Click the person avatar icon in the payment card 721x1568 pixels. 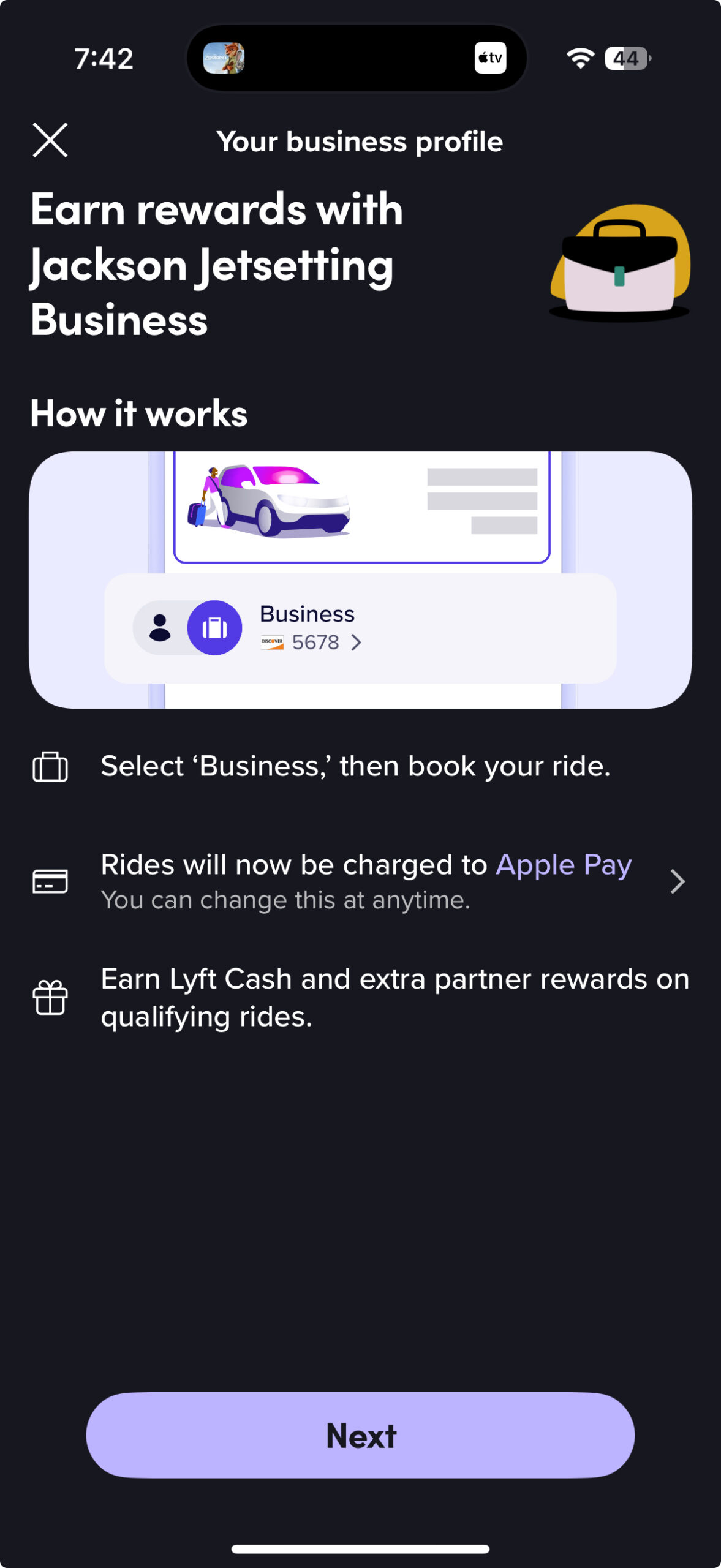160,627
